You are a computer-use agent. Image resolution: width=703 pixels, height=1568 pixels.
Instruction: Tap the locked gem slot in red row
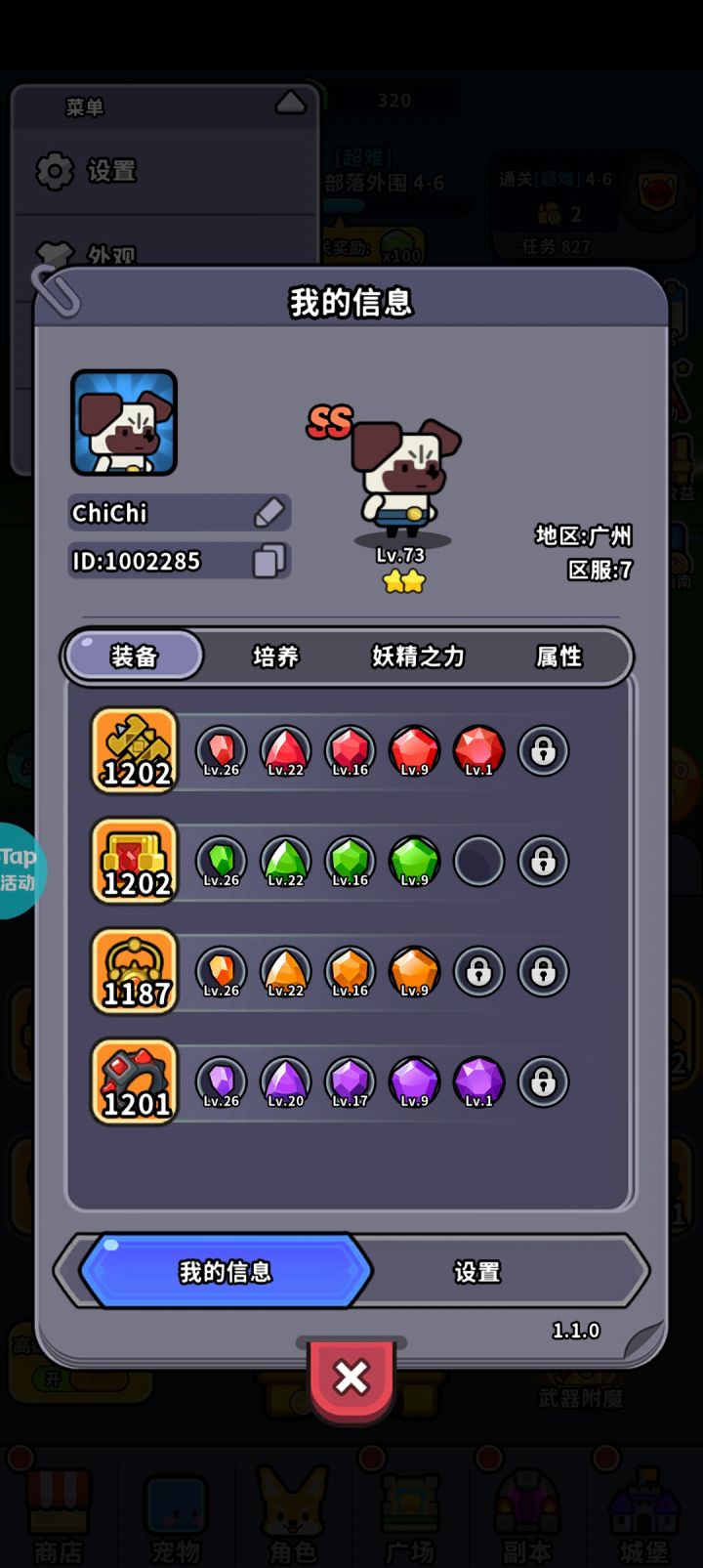[543, 750]
